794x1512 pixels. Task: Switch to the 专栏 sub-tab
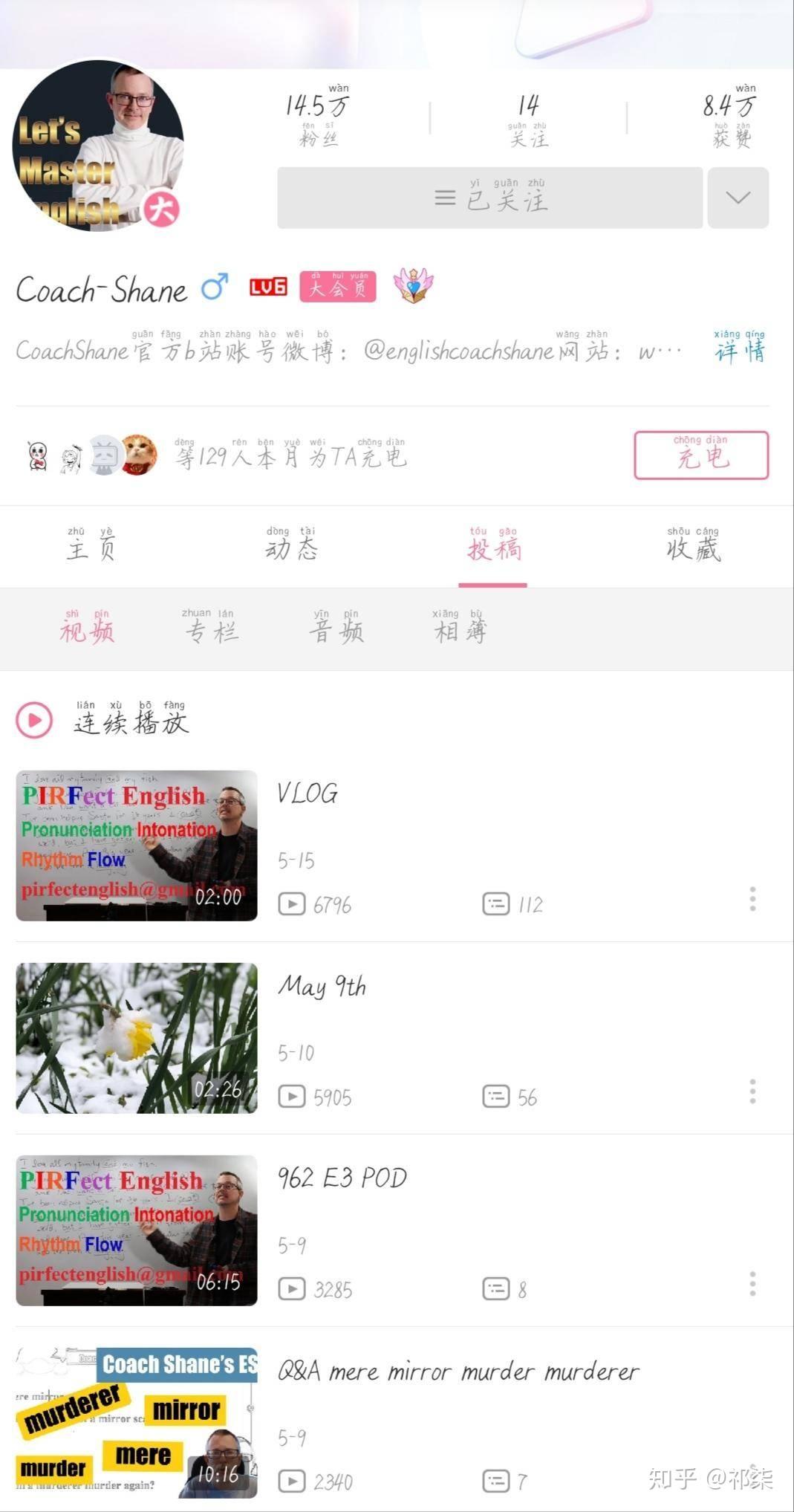pos(211,629)
